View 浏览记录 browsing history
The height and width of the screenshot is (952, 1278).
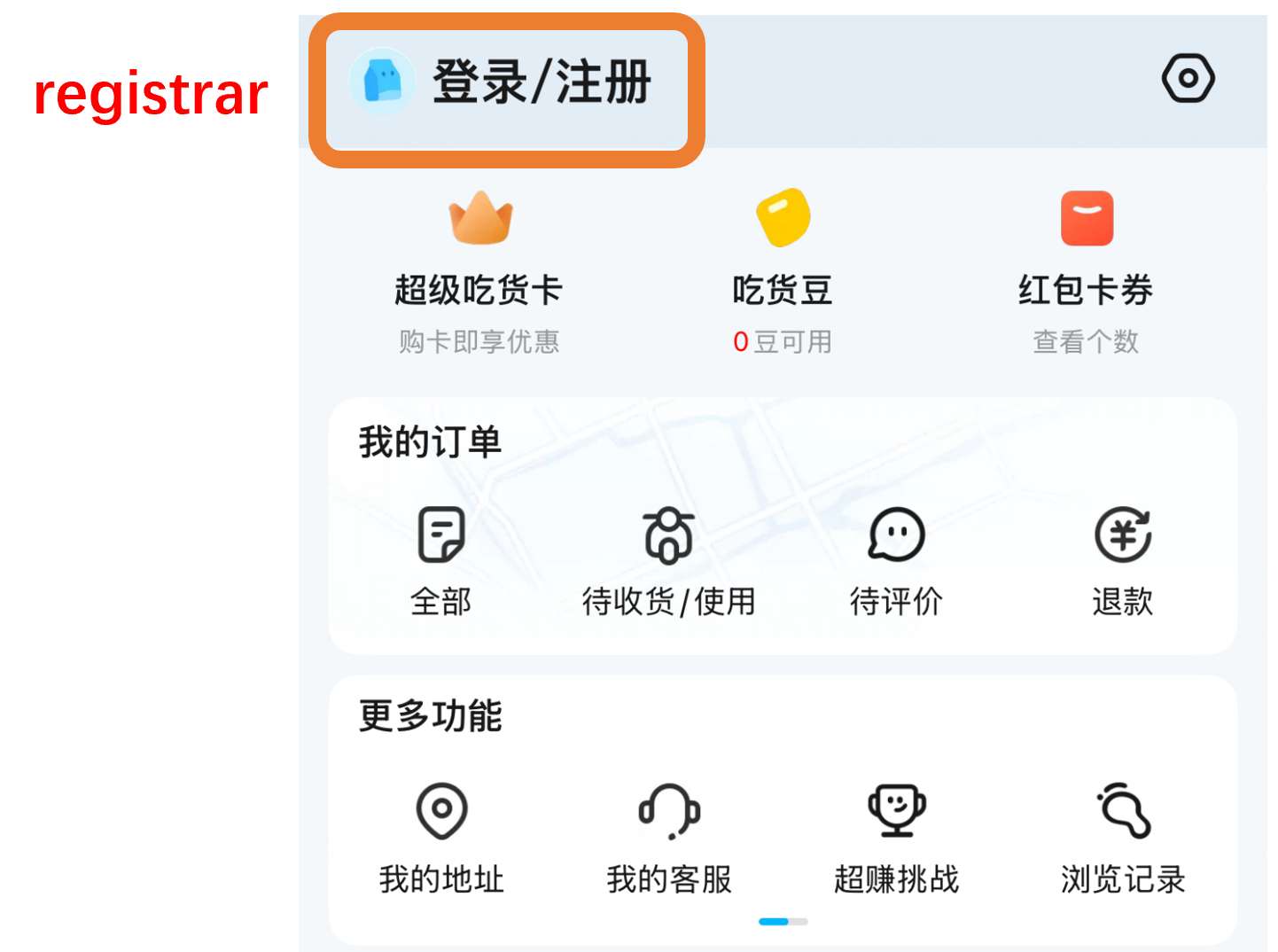pos(1123,837)
